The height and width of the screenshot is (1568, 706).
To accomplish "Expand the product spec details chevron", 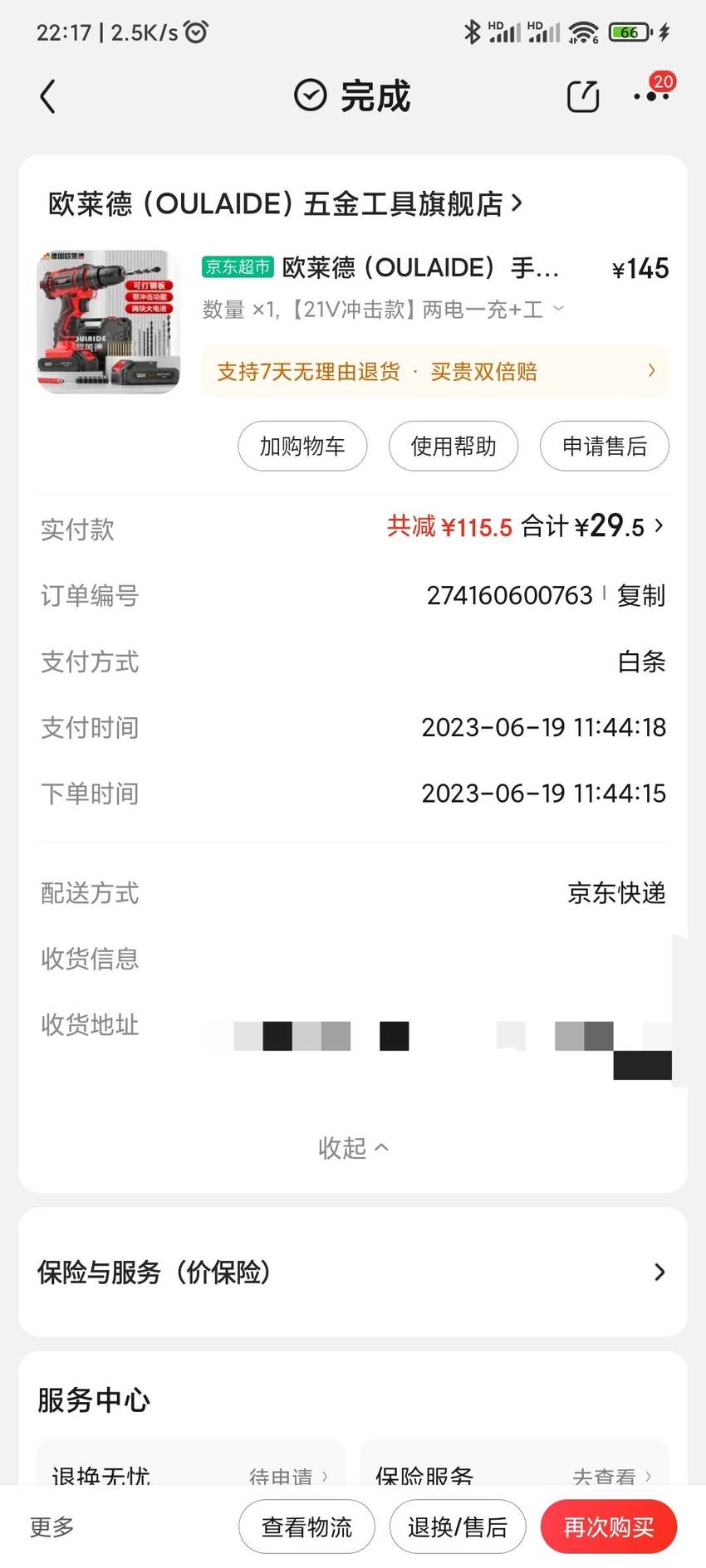I will 559,309.
